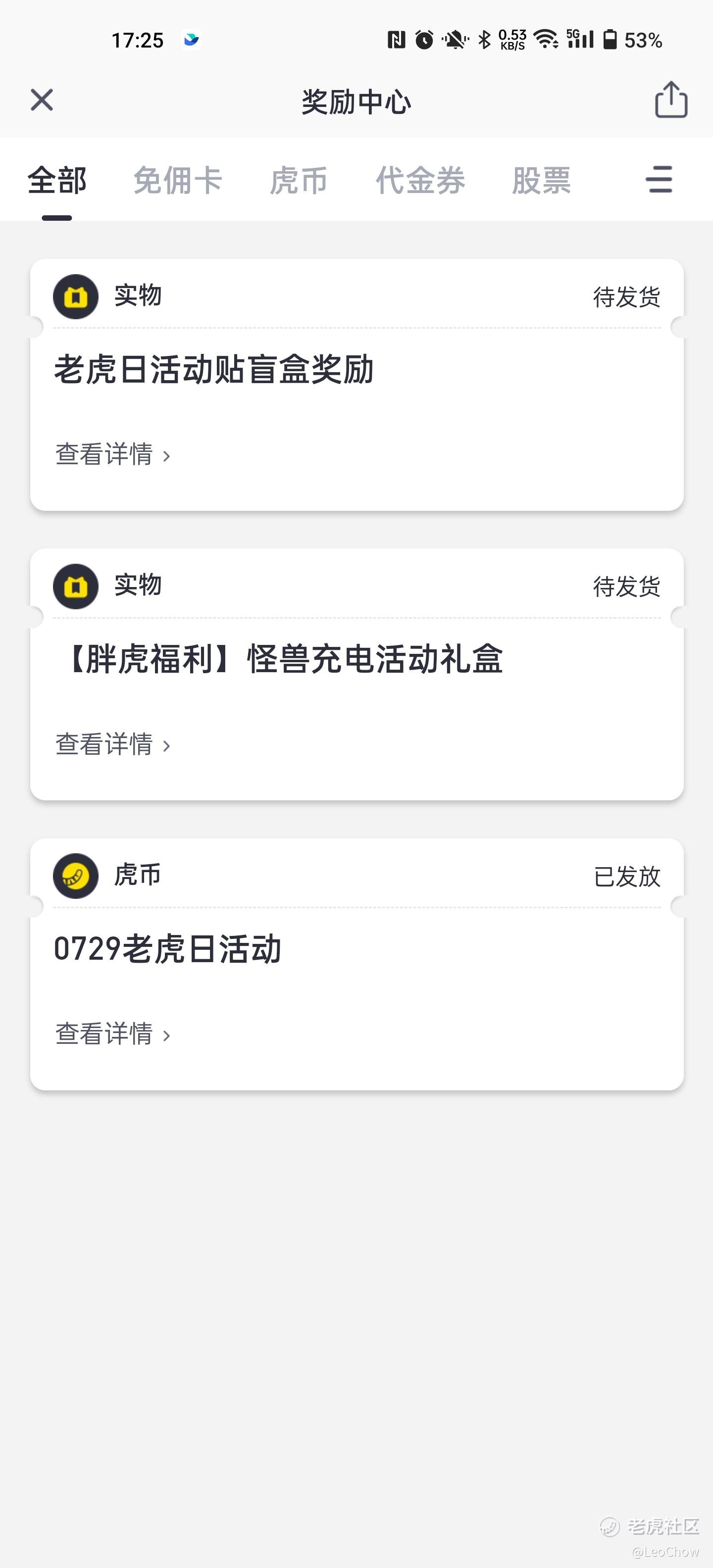
Task: Switch to the 免佣卡 tab
Action: 178,180
